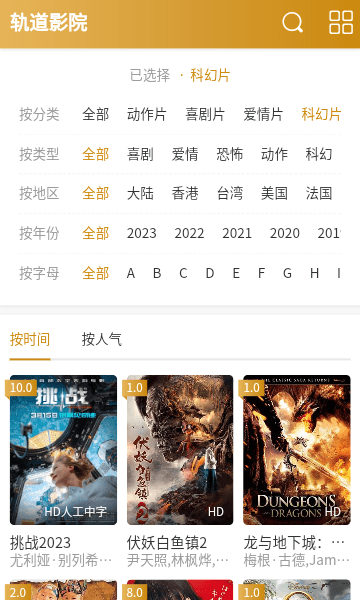Filter by year 2023
Viewport: 360px width, 600px height.
(x=142, y=233)
